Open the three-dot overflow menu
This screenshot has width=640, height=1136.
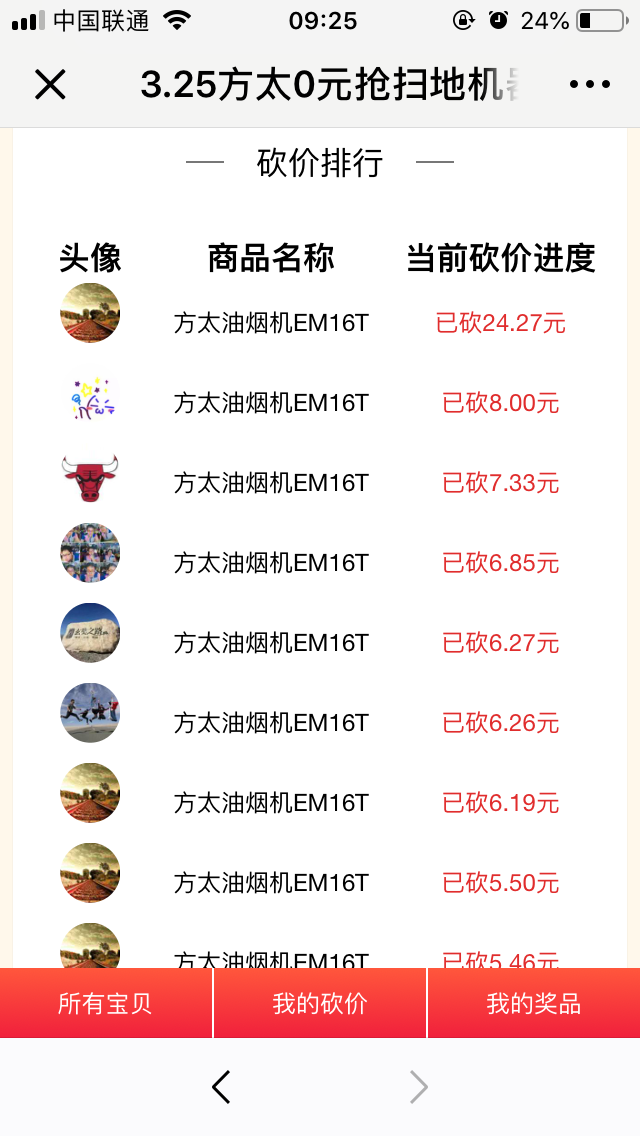tap(589, 86)
